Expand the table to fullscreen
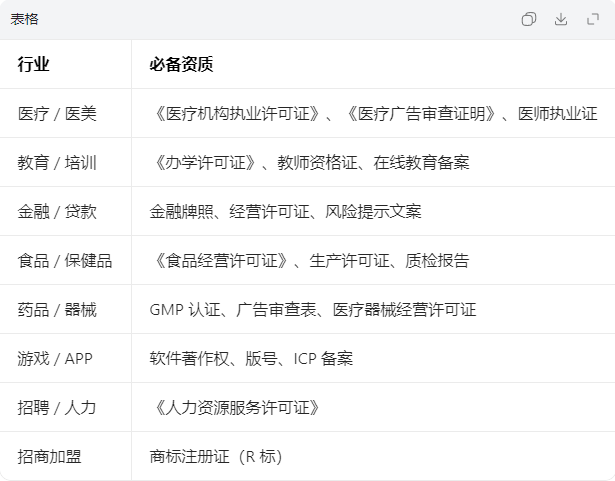 594,19
